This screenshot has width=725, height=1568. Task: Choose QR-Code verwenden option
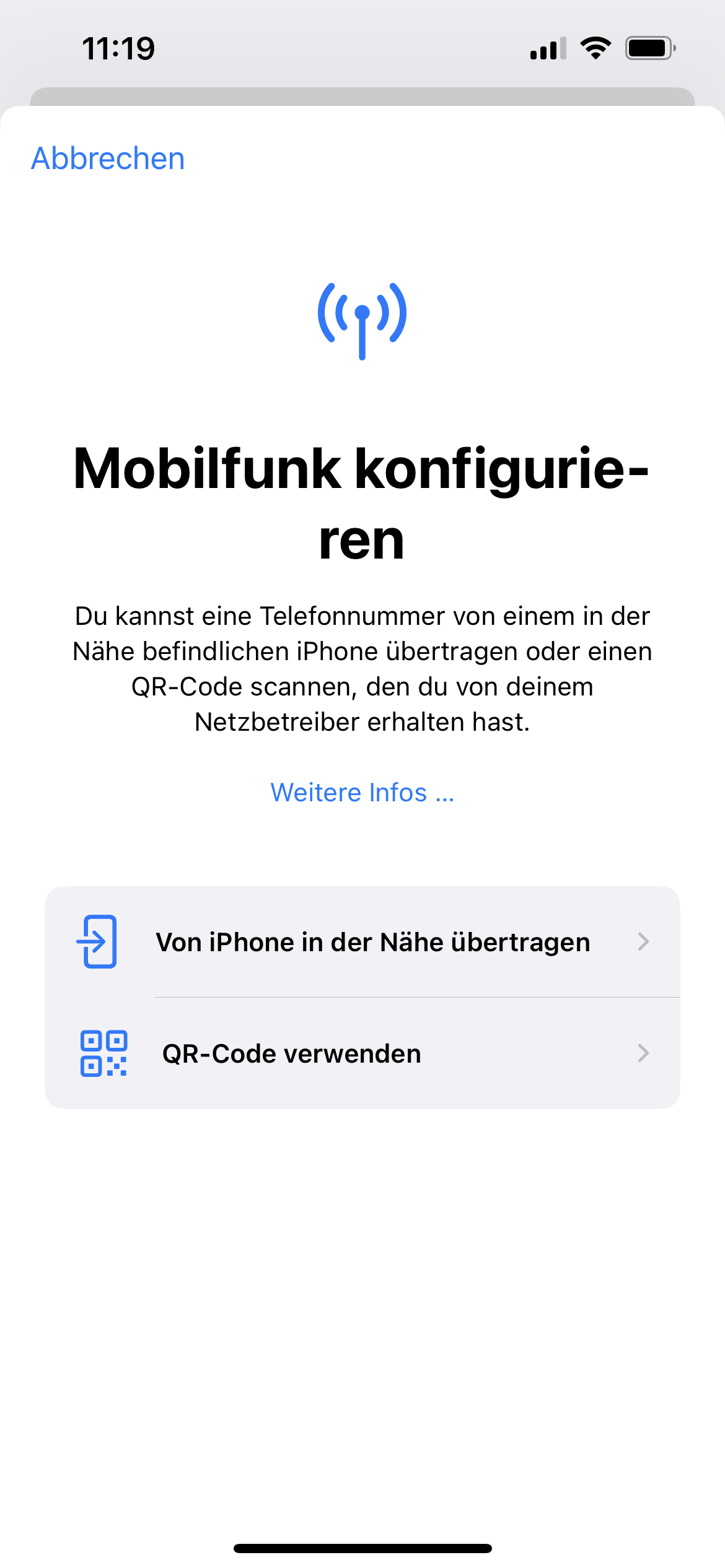(362, 1053)
